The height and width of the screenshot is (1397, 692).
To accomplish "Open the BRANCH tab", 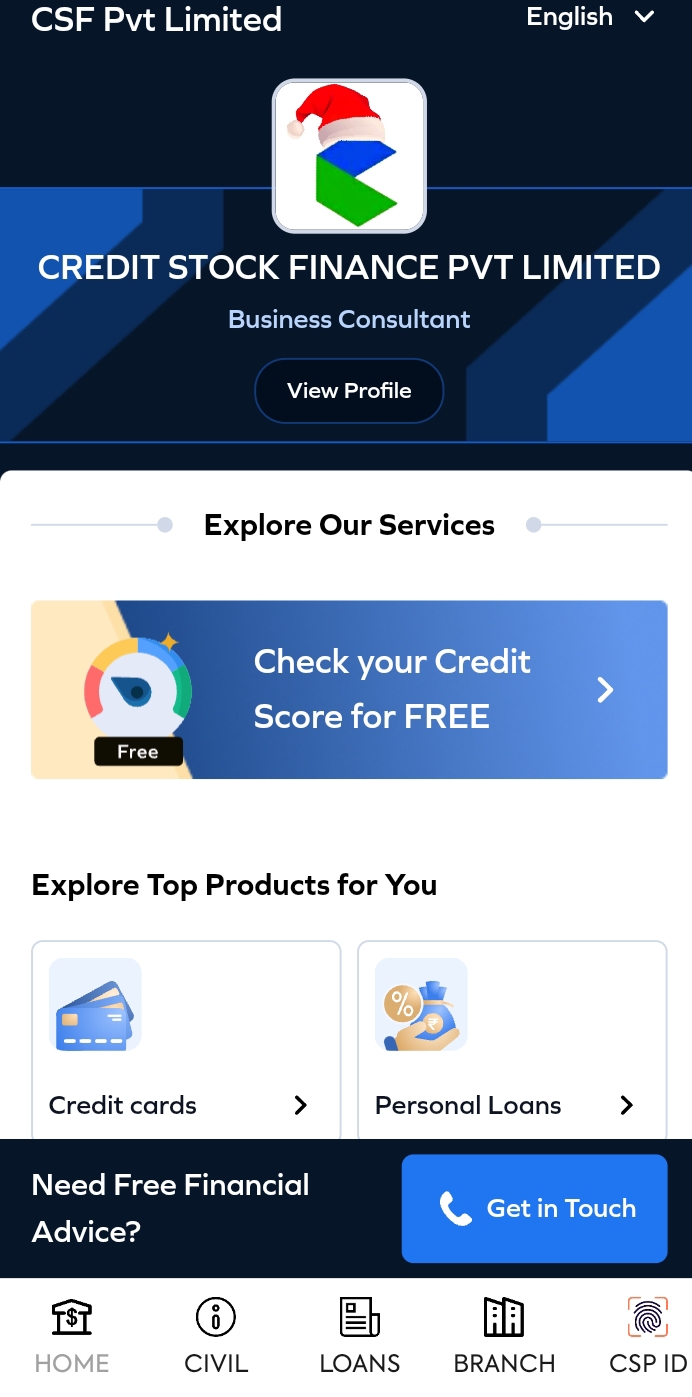I will [504, 1336].
